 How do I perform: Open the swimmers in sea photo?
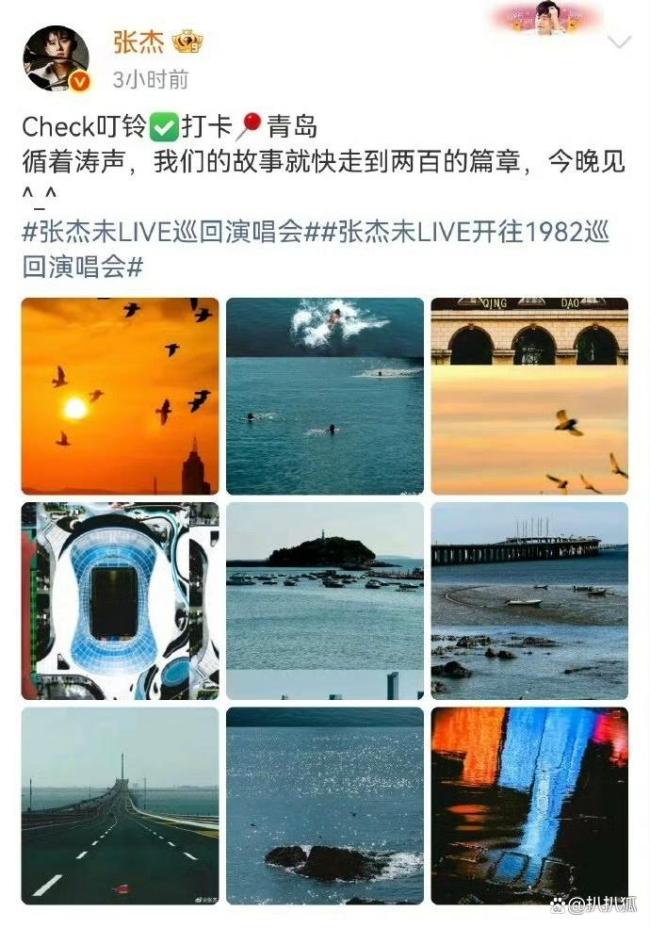(x=325, y=396)
